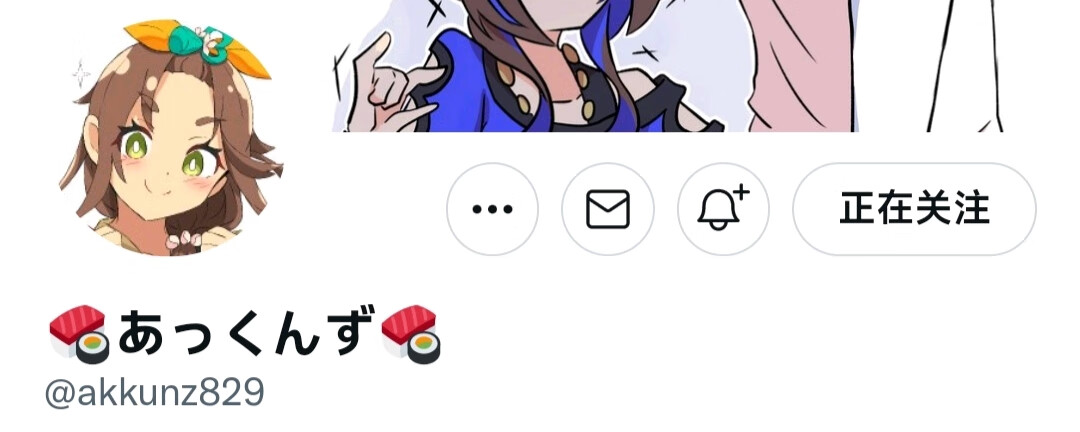This screenshot has width=1080, height=432.
Task: Send a direct message via envelope icon
Action: tap(608, 209)
